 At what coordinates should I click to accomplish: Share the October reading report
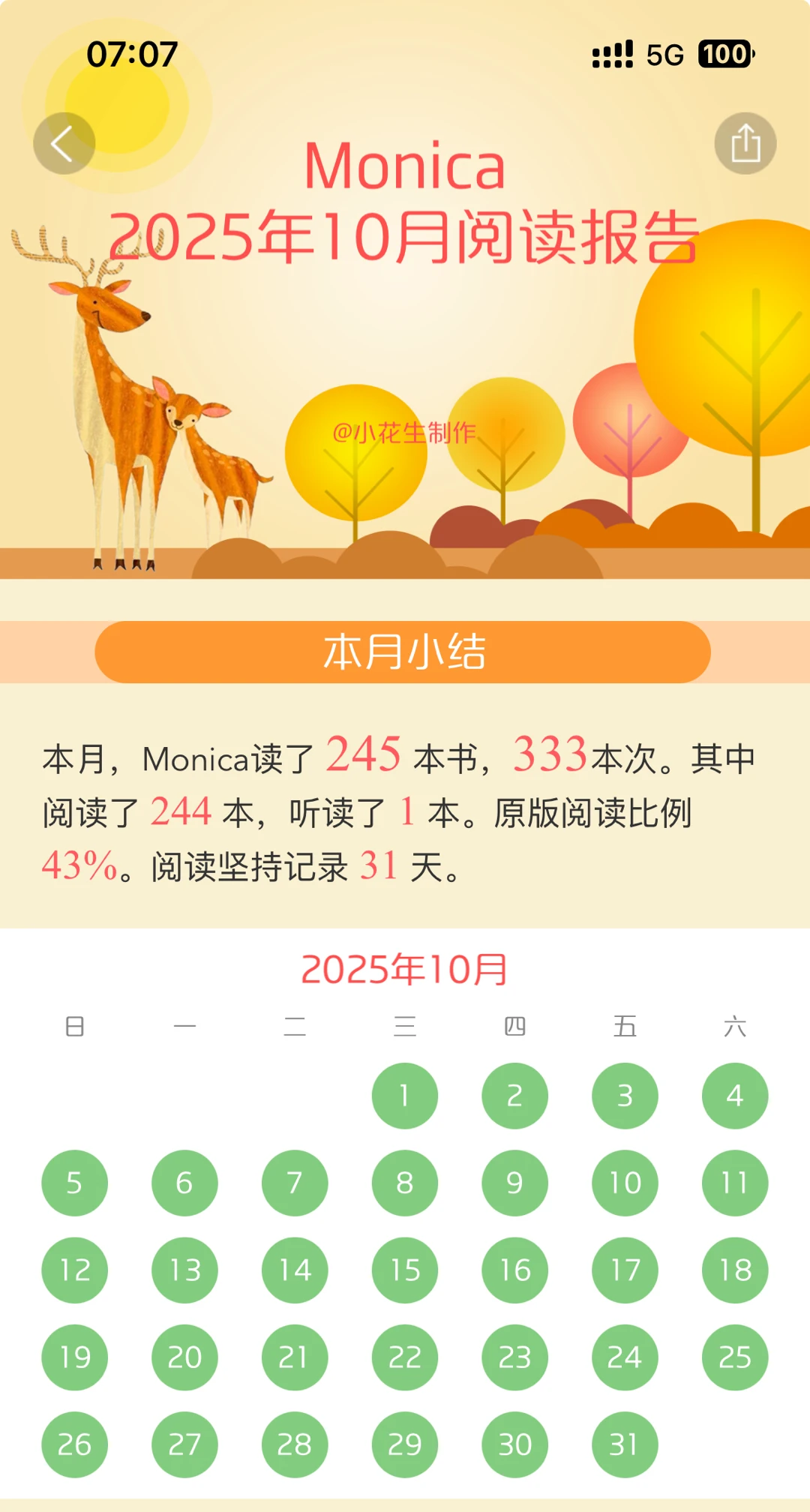pyautogui.click(x=745, y=143)
